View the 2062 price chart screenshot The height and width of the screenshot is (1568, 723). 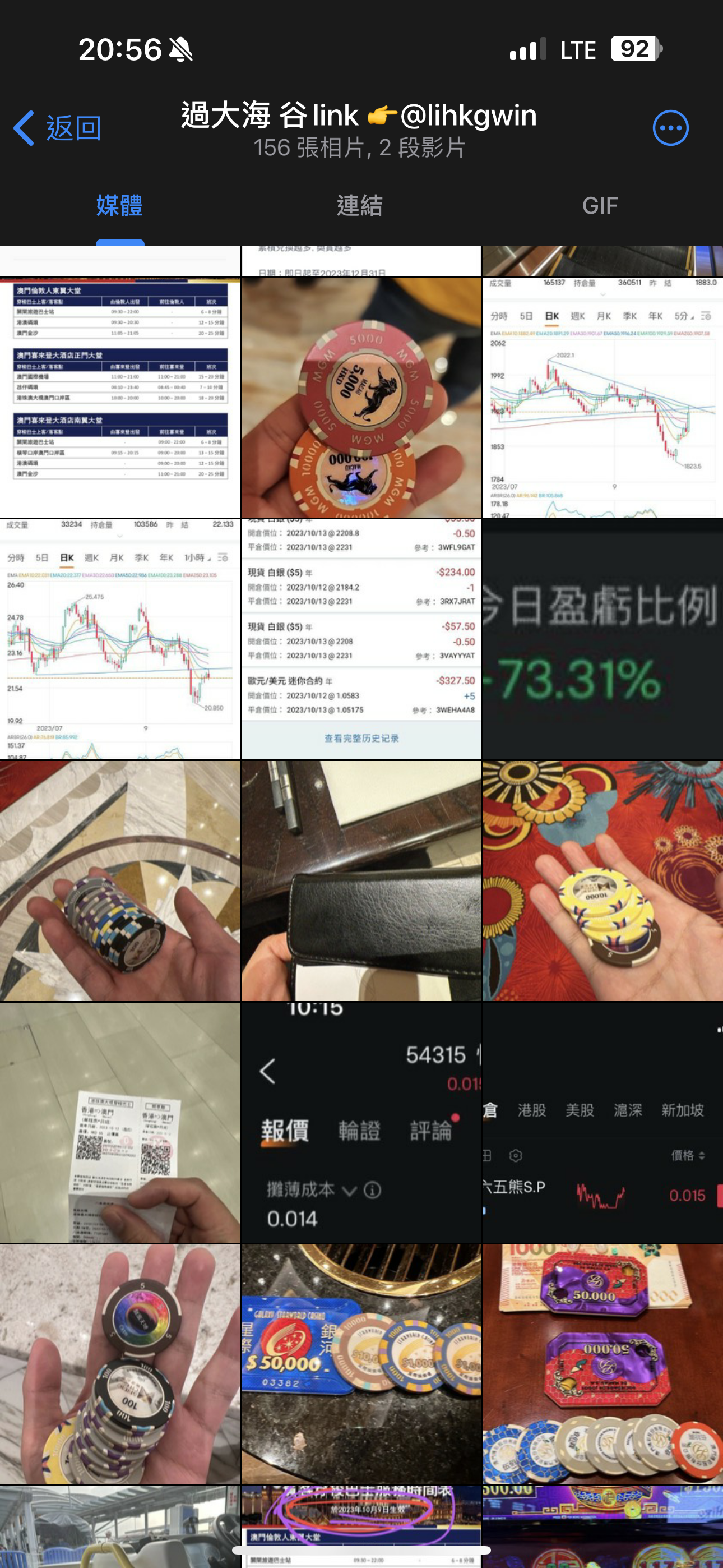602,398
